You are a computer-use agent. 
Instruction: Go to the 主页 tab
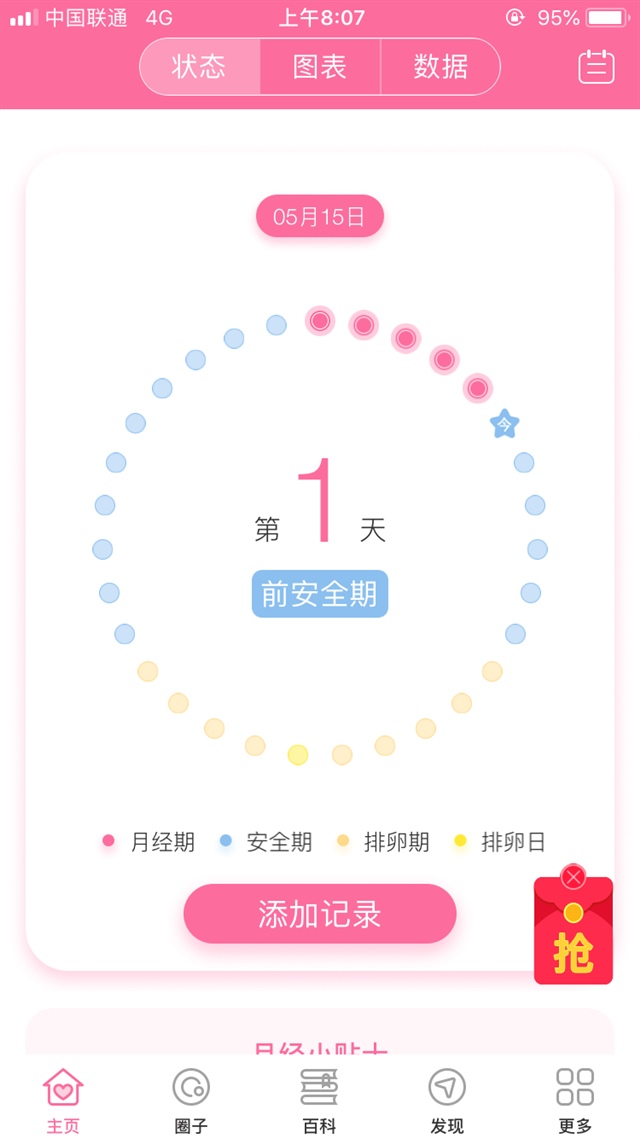[x=63, y=1098]
